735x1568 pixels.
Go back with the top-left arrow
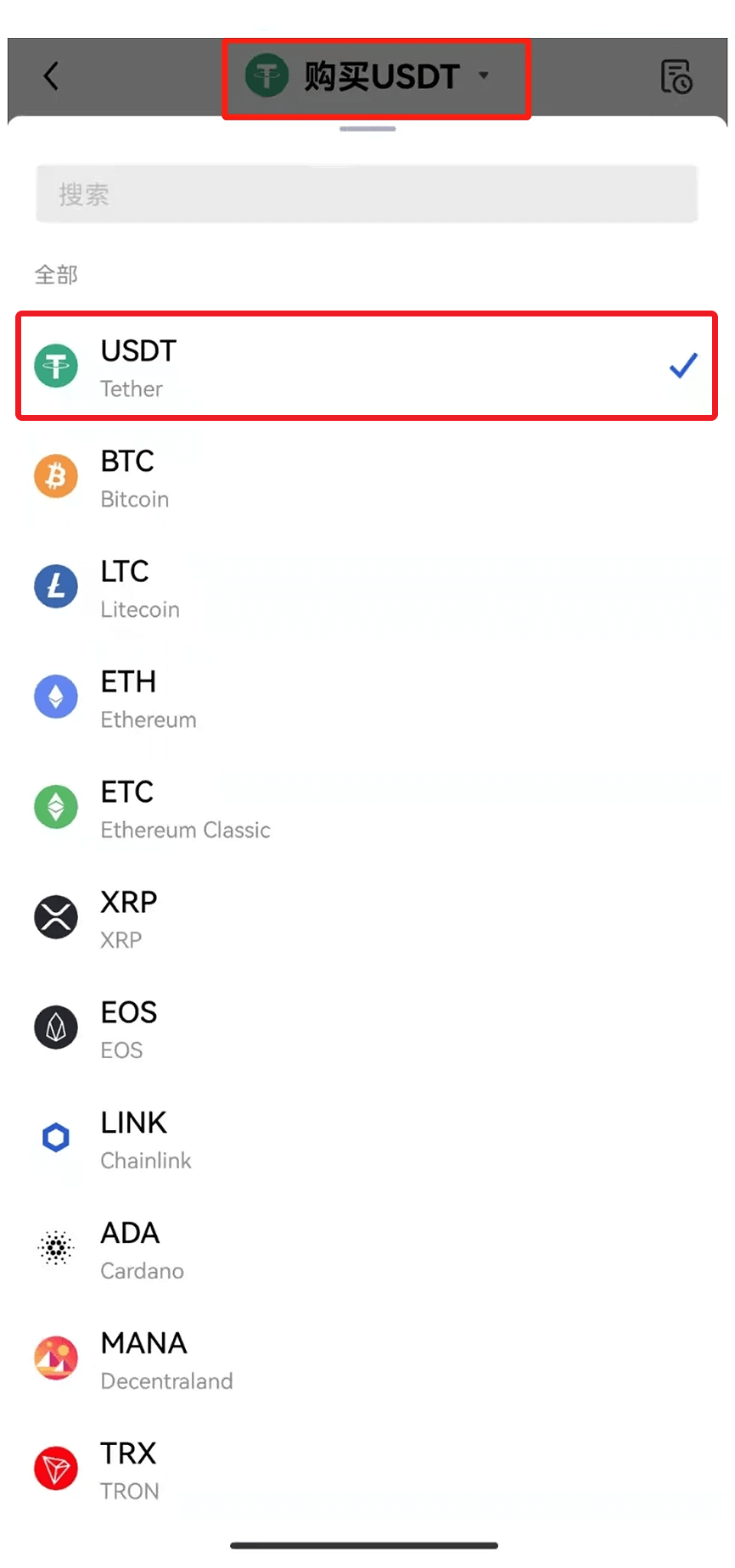click(x=52, y=76)
